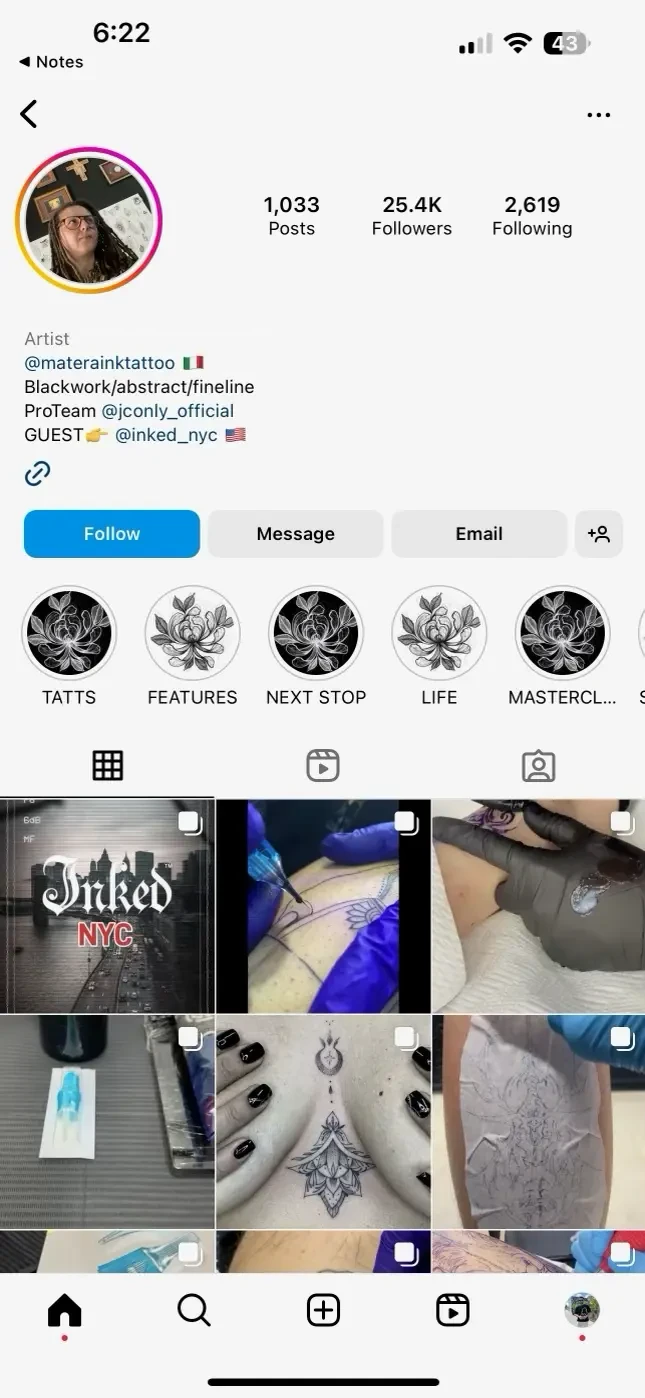Tap the Email button
645x1398 pixels.
pos(479,534)
